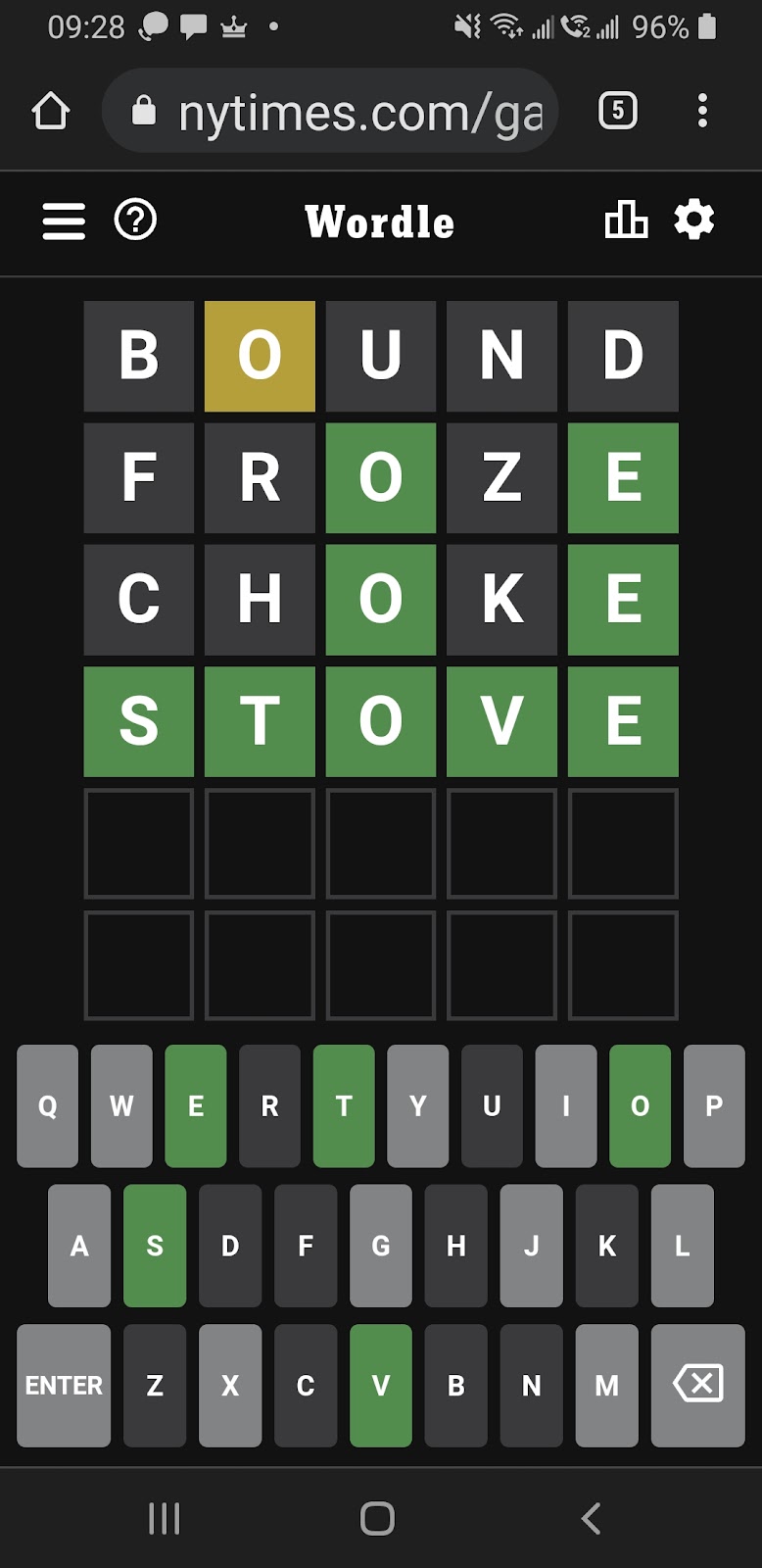Hit the ENTER key
Image resolution: width=762 pixels, height=1568 pixels.
(64, 1385)
